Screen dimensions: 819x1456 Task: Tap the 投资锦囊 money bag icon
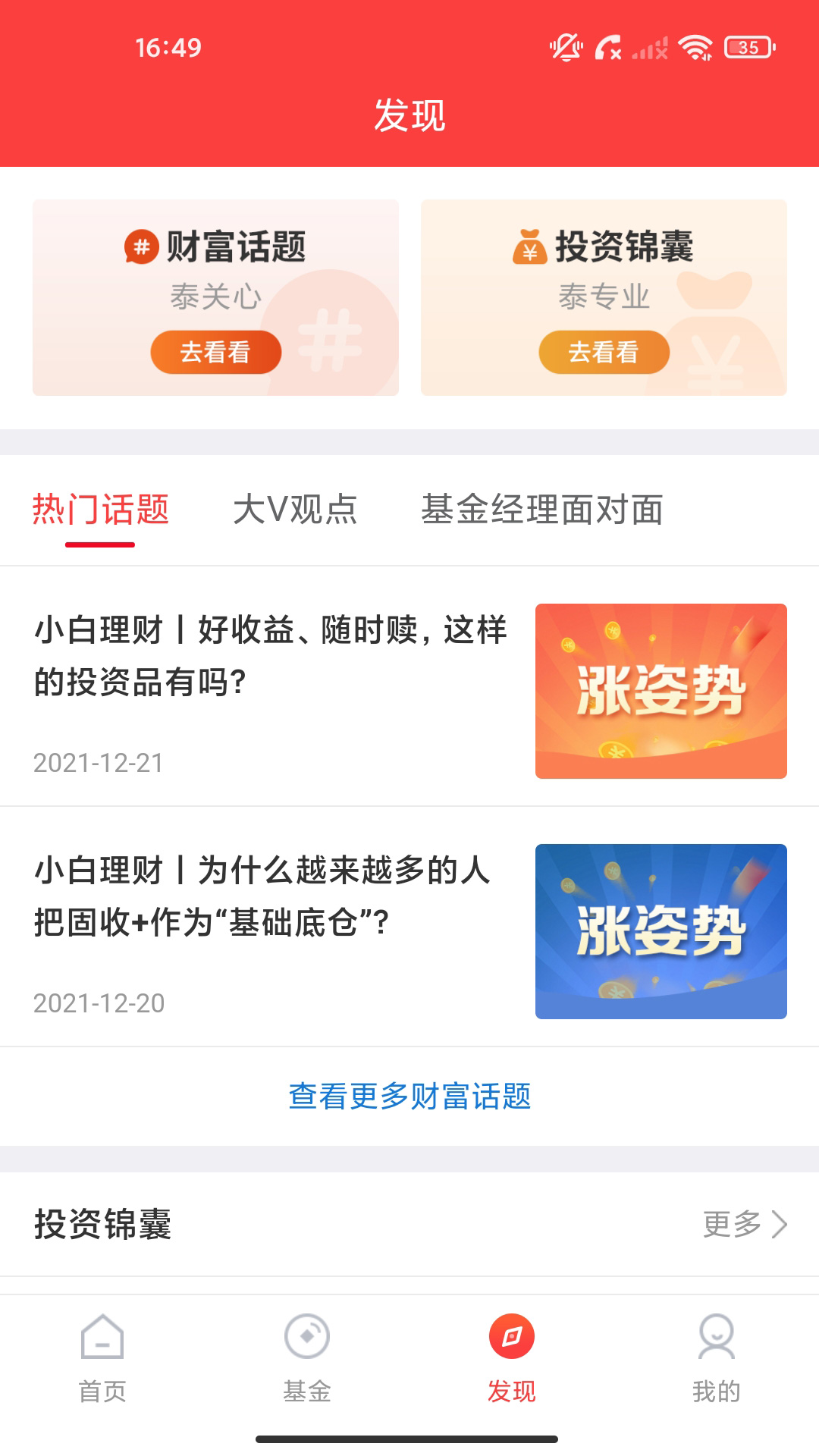[x=529, y=246]
